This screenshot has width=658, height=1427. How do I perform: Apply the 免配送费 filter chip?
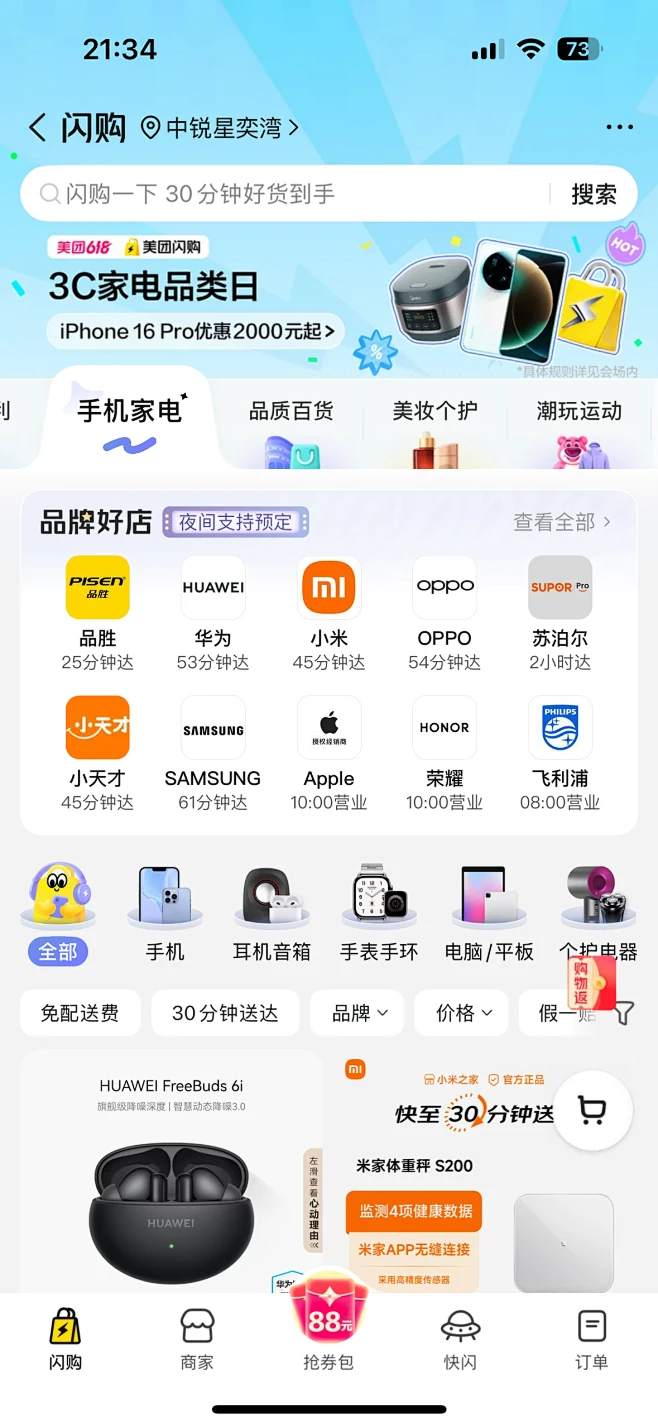coord(80,1013)
